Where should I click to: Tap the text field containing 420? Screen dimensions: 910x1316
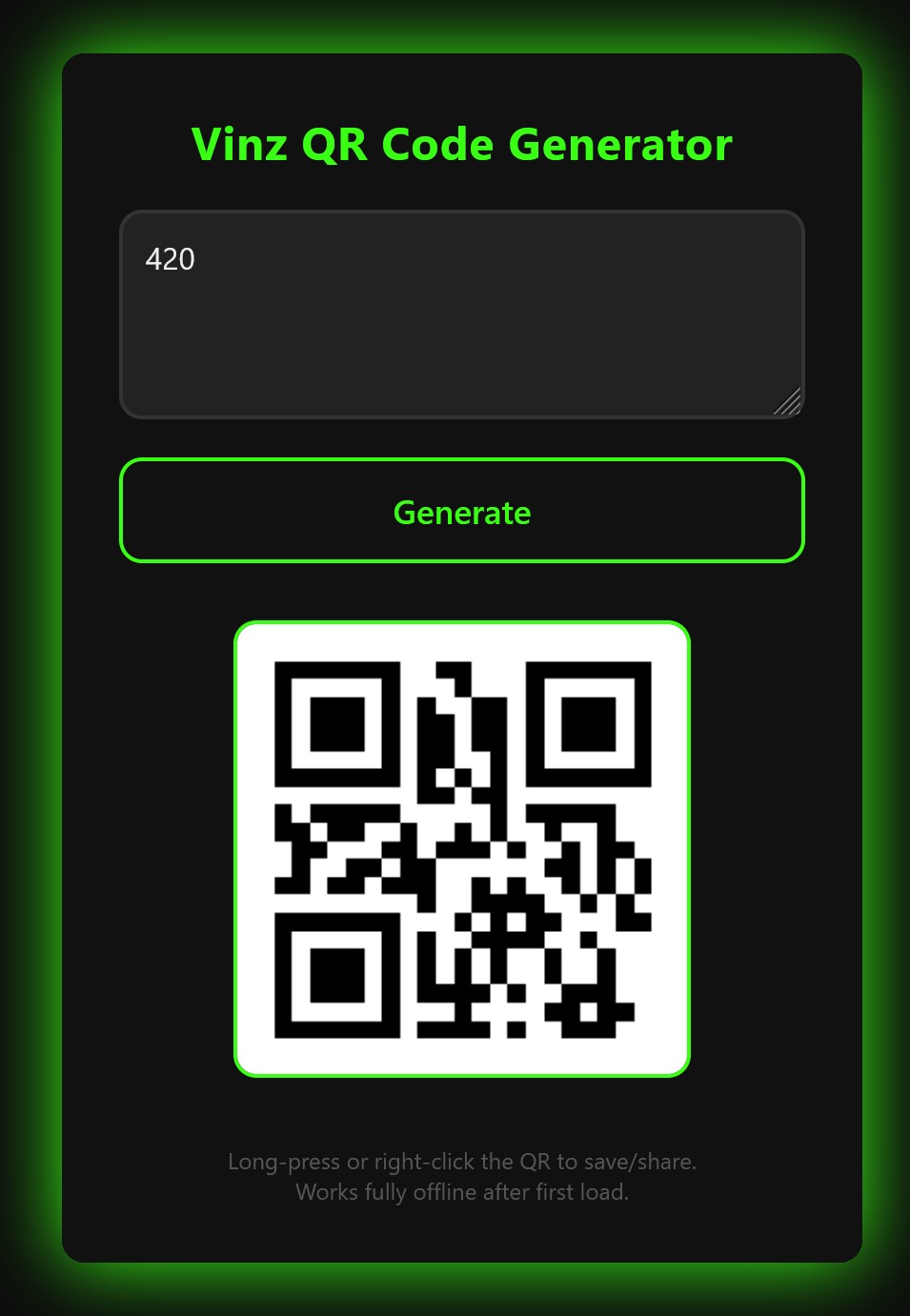tap(461, 314)
